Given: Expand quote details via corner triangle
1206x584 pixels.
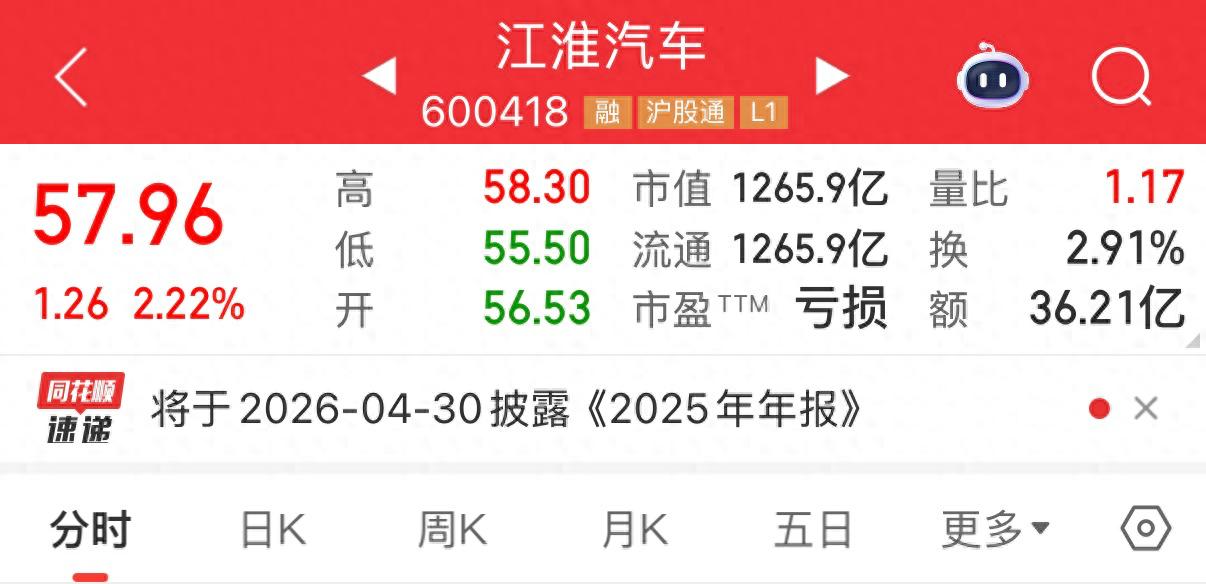Looking at the screenshot, I should coord(1193,342).
